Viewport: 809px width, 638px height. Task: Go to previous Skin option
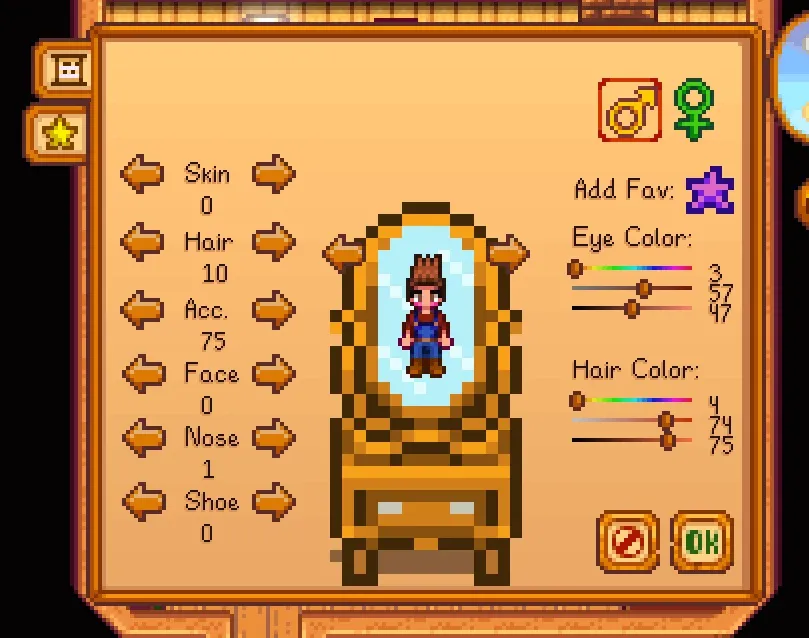[142, 174]
